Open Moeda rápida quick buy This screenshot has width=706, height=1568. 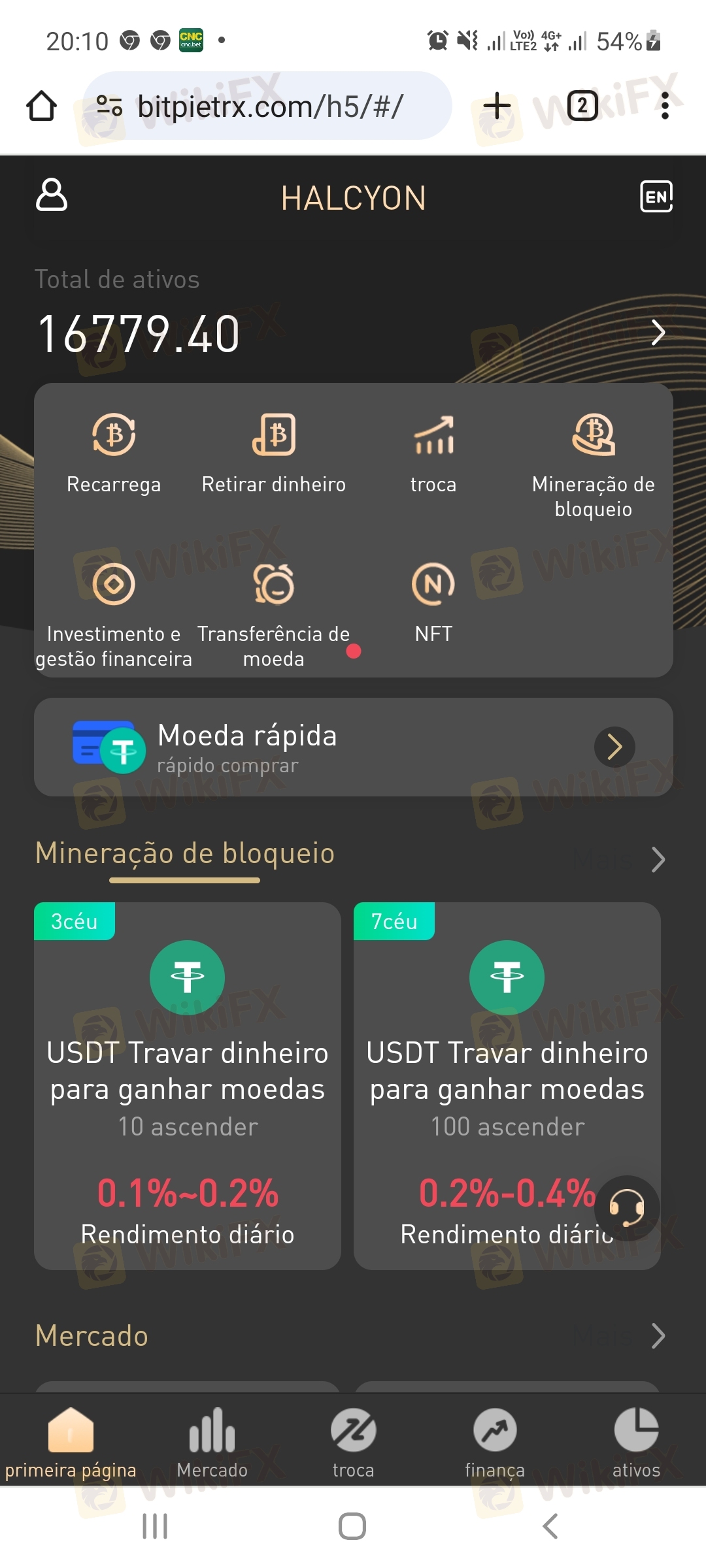[x=354, y=747]
